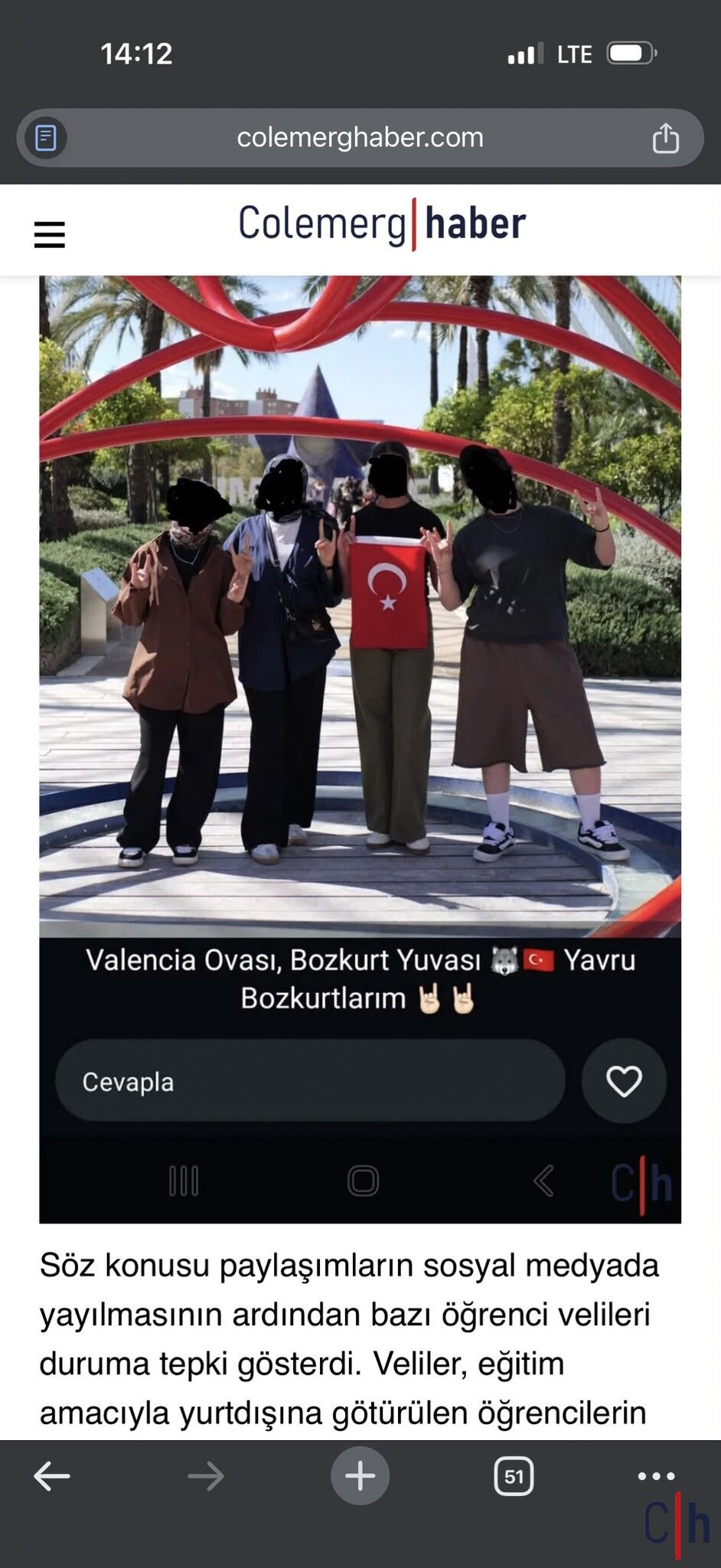The image size is (721, 1568).
Task: Open the tab switcher showing 51 tabs
Action: pos(514,1476)
